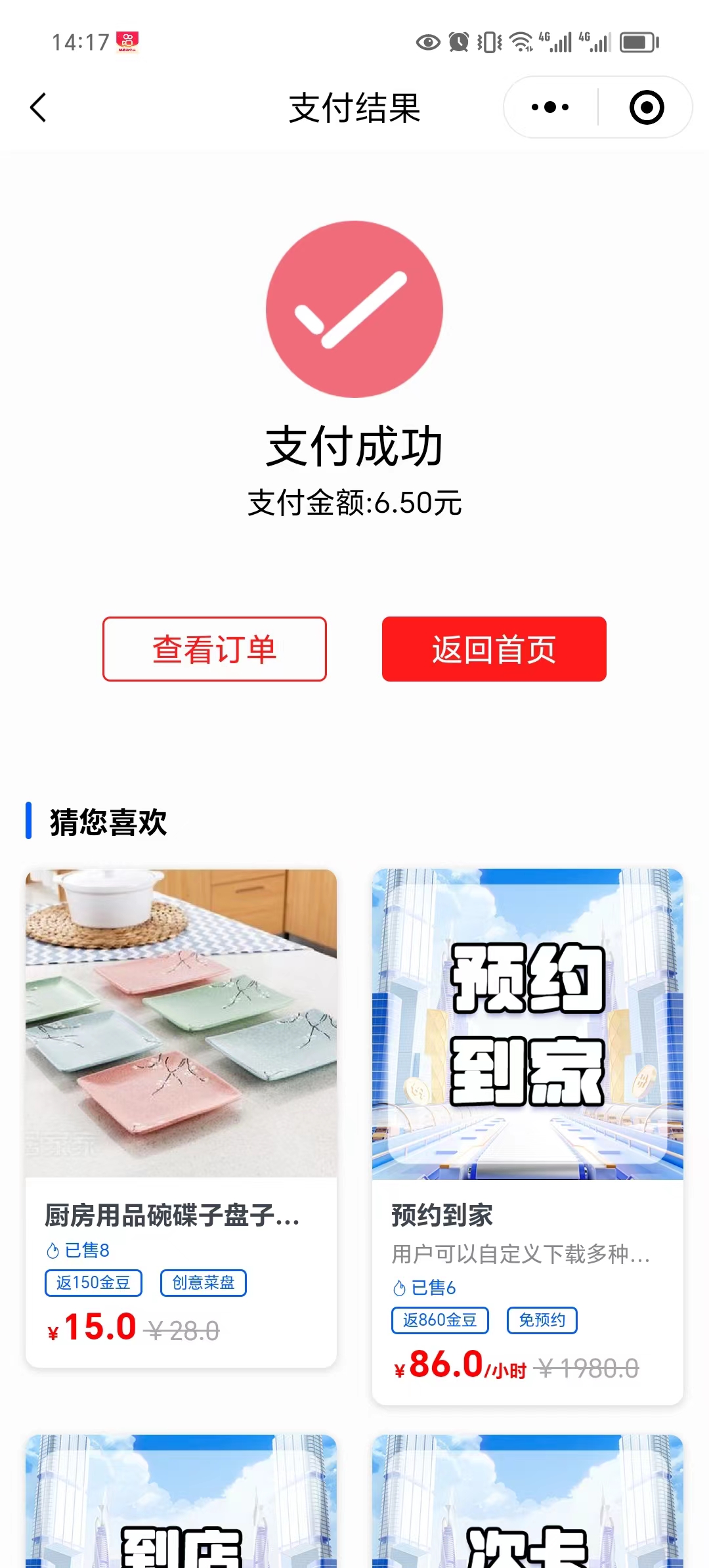Click the back arrow to exit payment result
Viewport: 709px width, 1568px height.
(37, 107)
